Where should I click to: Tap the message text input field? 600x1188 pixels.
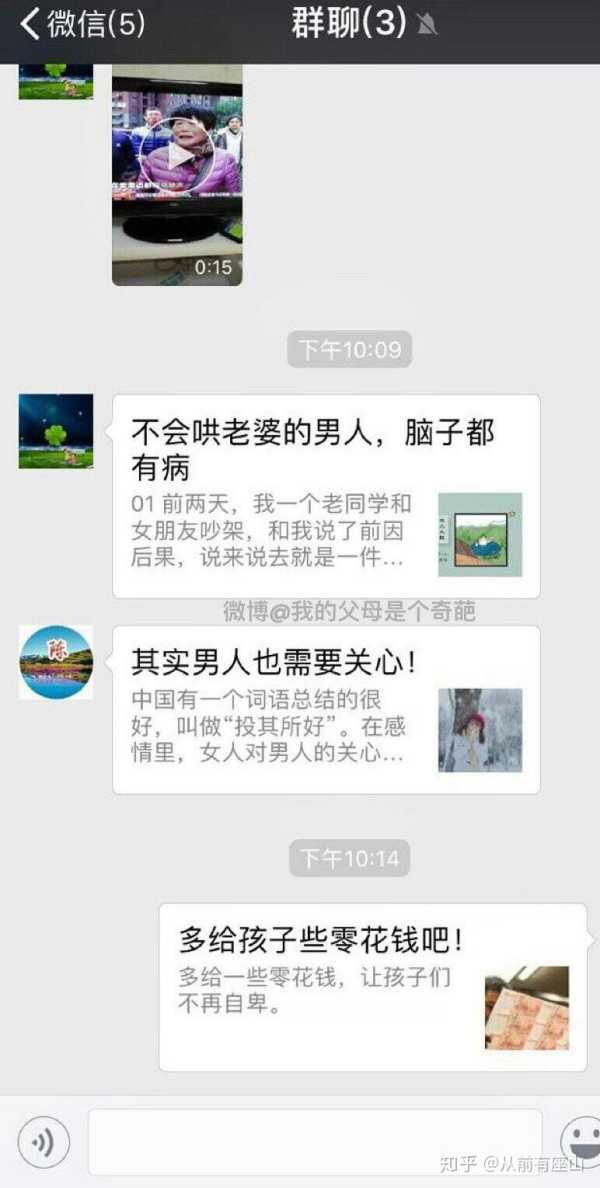click(315, 1141)
